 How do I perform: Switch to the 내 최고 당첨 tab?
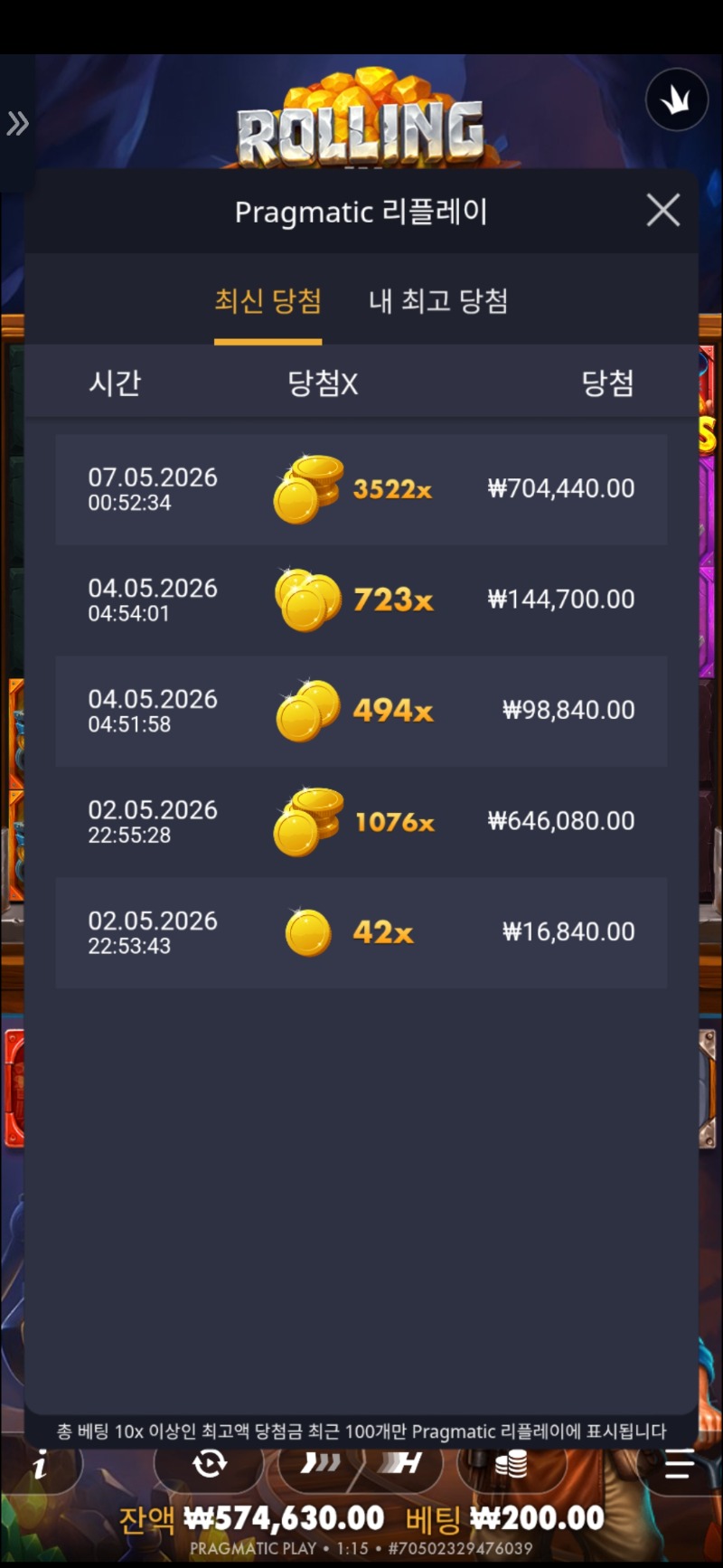point(438,301)
